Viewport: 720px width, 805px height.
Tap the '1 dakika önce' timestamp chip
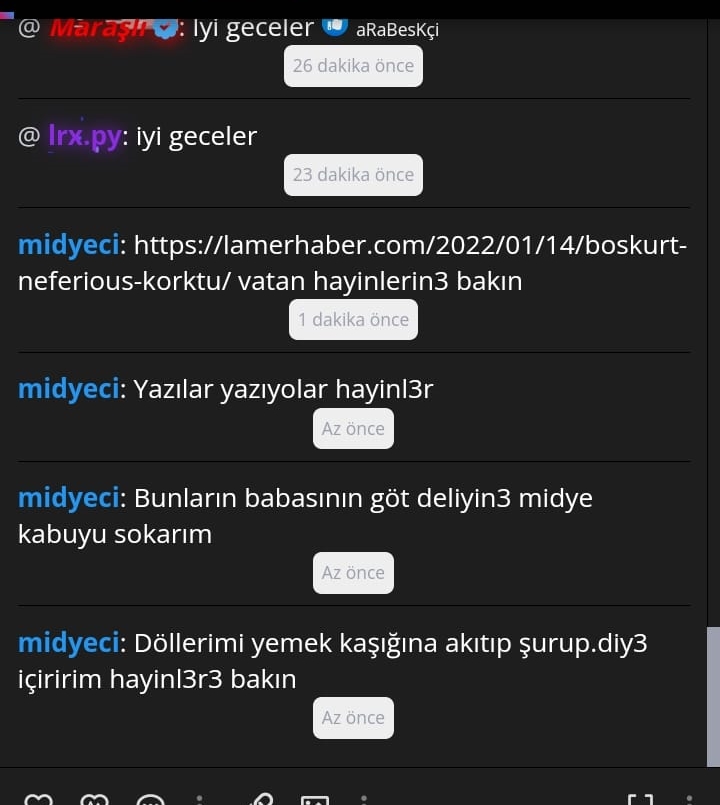click(x=353, y=320)
